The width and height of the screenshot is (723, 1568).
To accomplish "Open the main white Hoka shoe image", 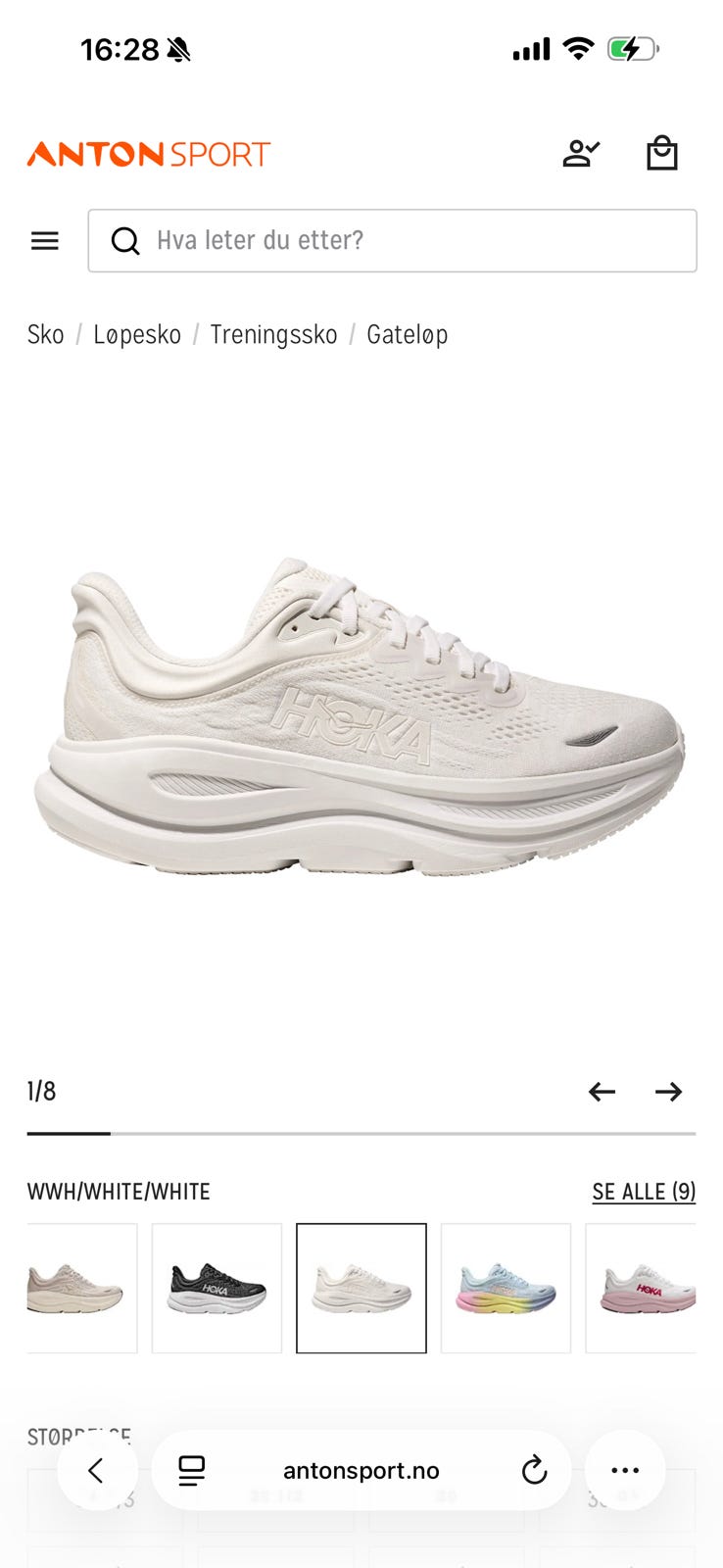I will pos(361,717).
